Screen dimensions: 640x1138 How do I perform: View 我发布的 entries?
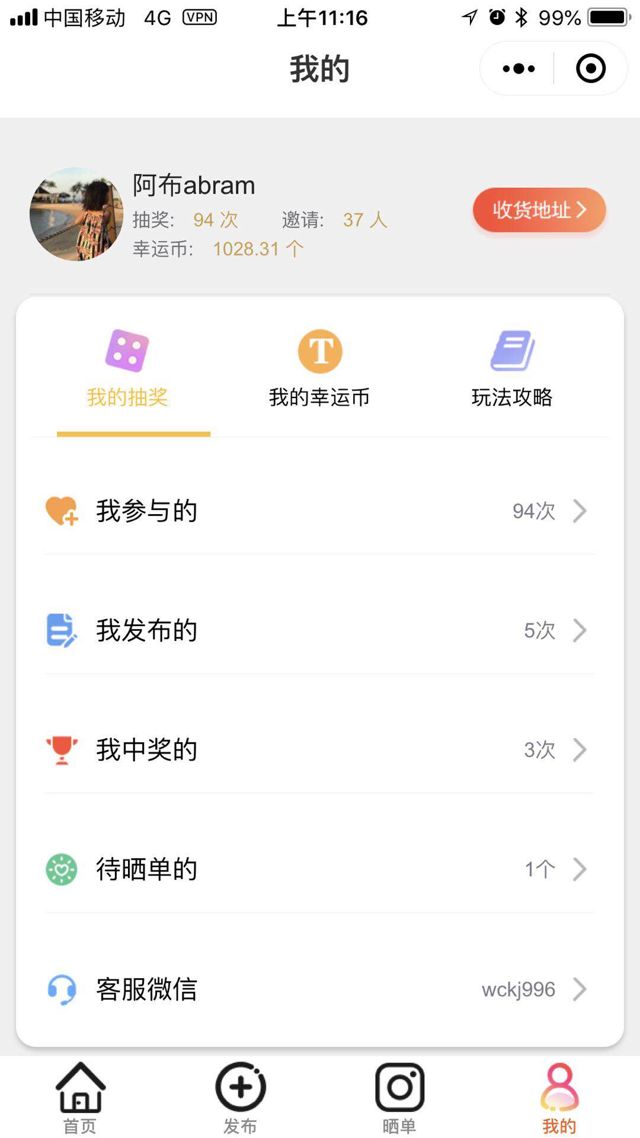pos(319,631)
